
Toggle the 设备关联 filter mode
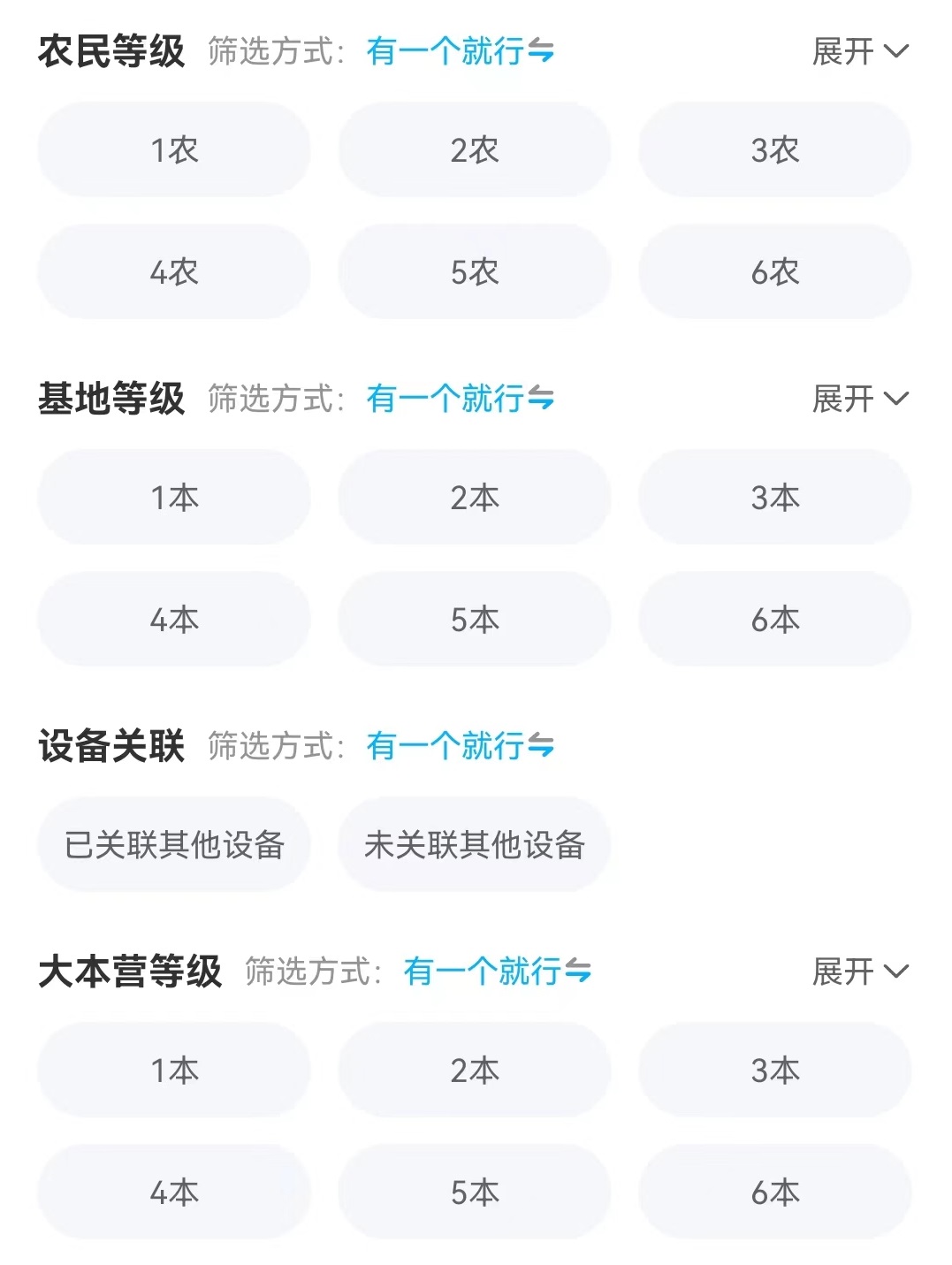460,747
